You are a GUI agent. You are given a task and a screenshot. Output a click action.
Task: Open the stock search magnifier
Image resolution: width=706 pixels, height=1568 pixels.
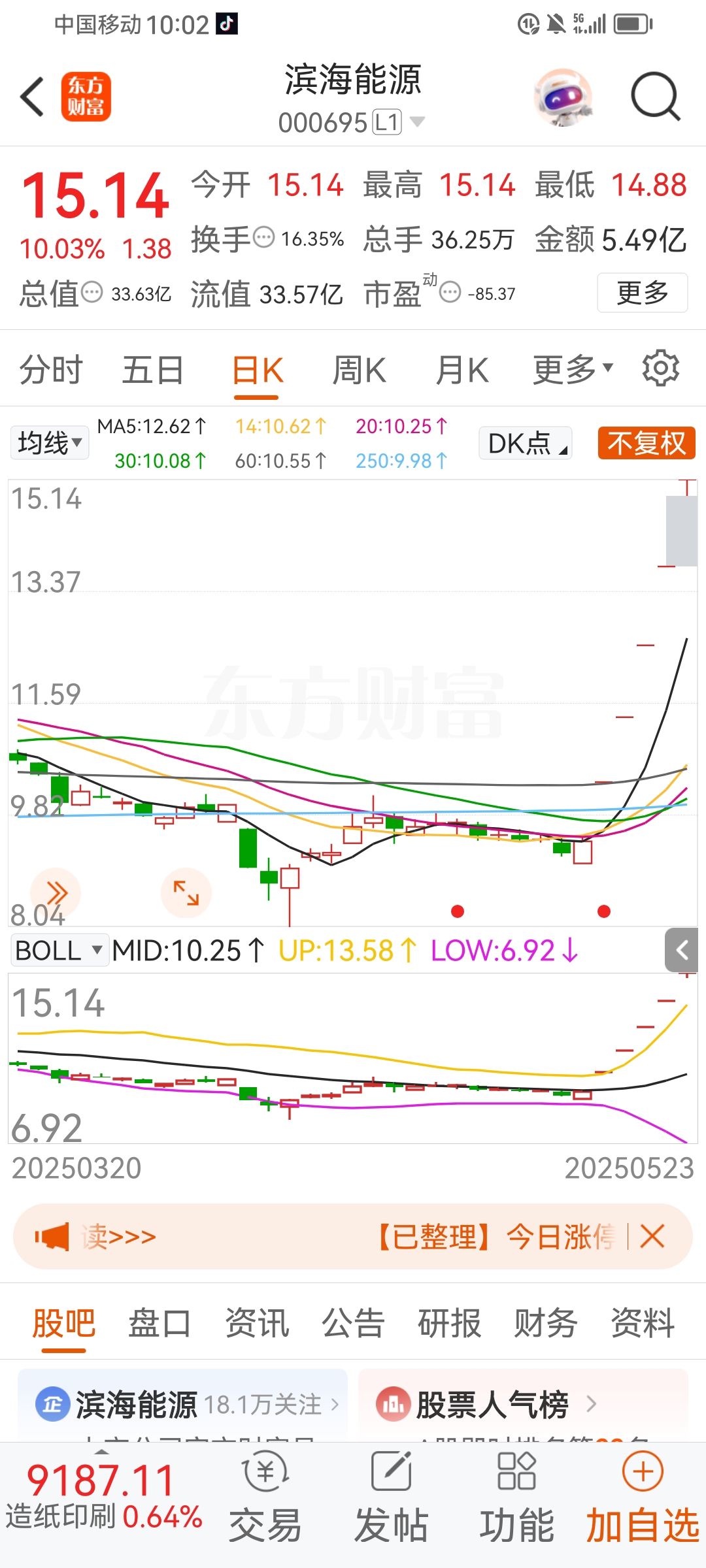click(655, 97)
